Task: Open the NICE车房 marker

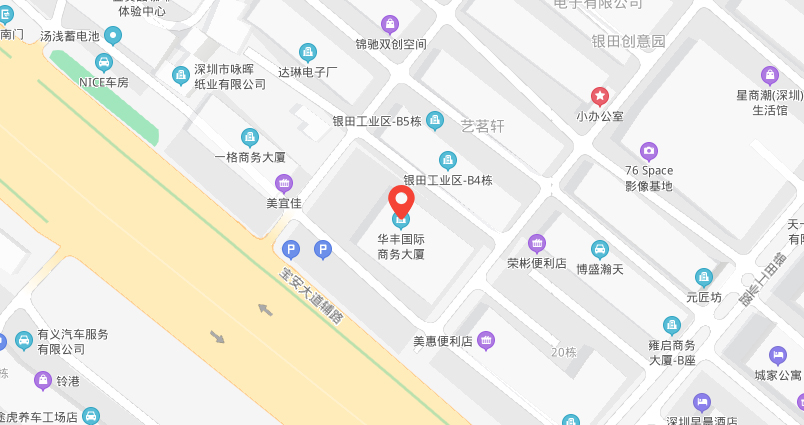Action: (104, 62)
